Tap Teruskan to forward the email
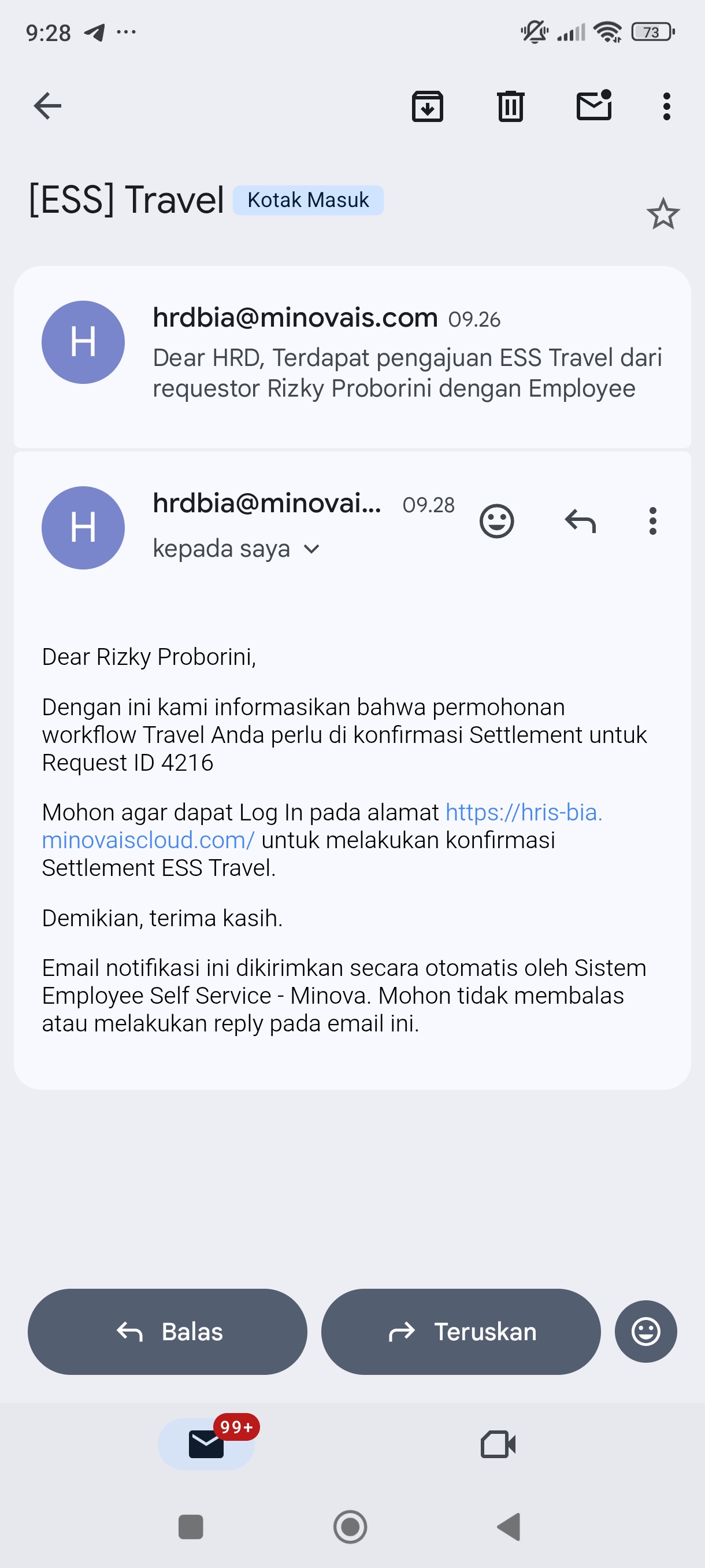The height and width of the screenshot is (1568, 705). tap(461, 1331)
